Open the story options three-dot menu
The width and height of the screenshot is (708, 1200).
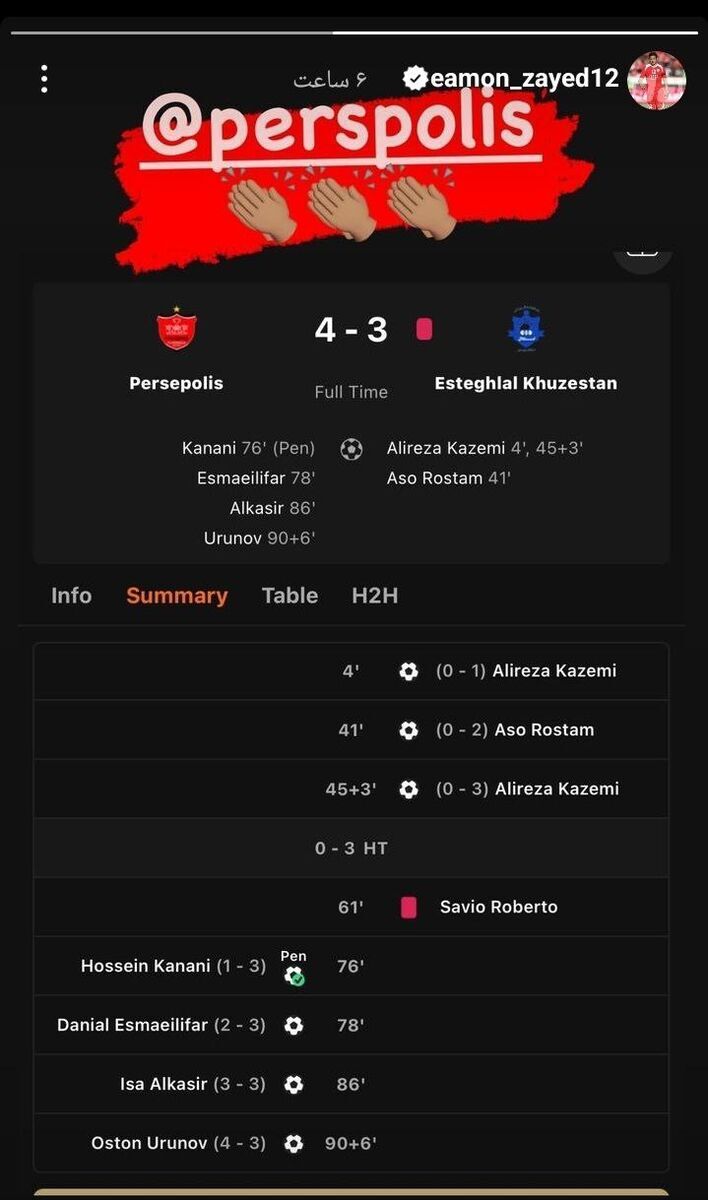(x=44, y=79)
